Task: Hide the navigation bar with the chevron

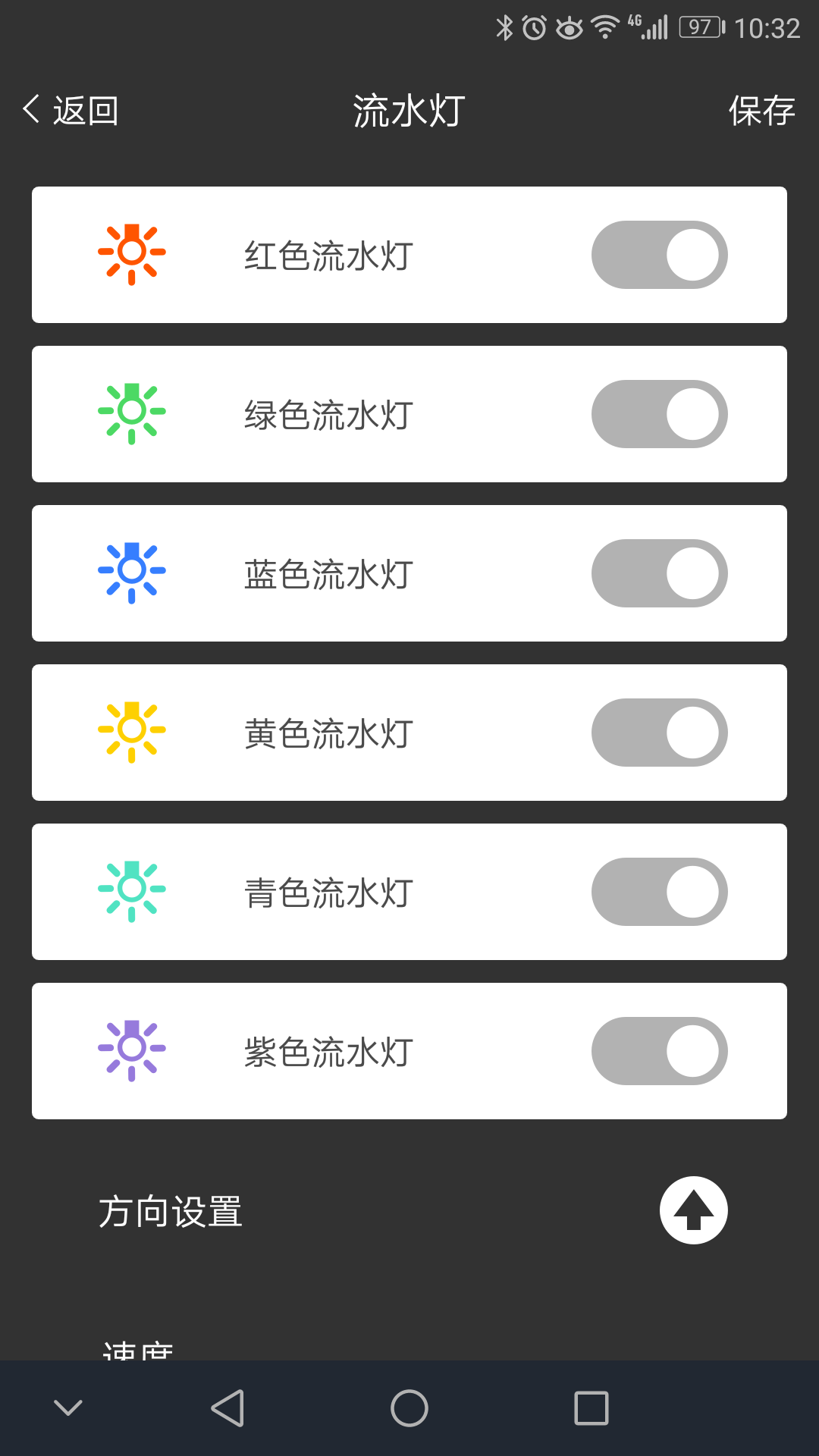Action: (68, 1408)
